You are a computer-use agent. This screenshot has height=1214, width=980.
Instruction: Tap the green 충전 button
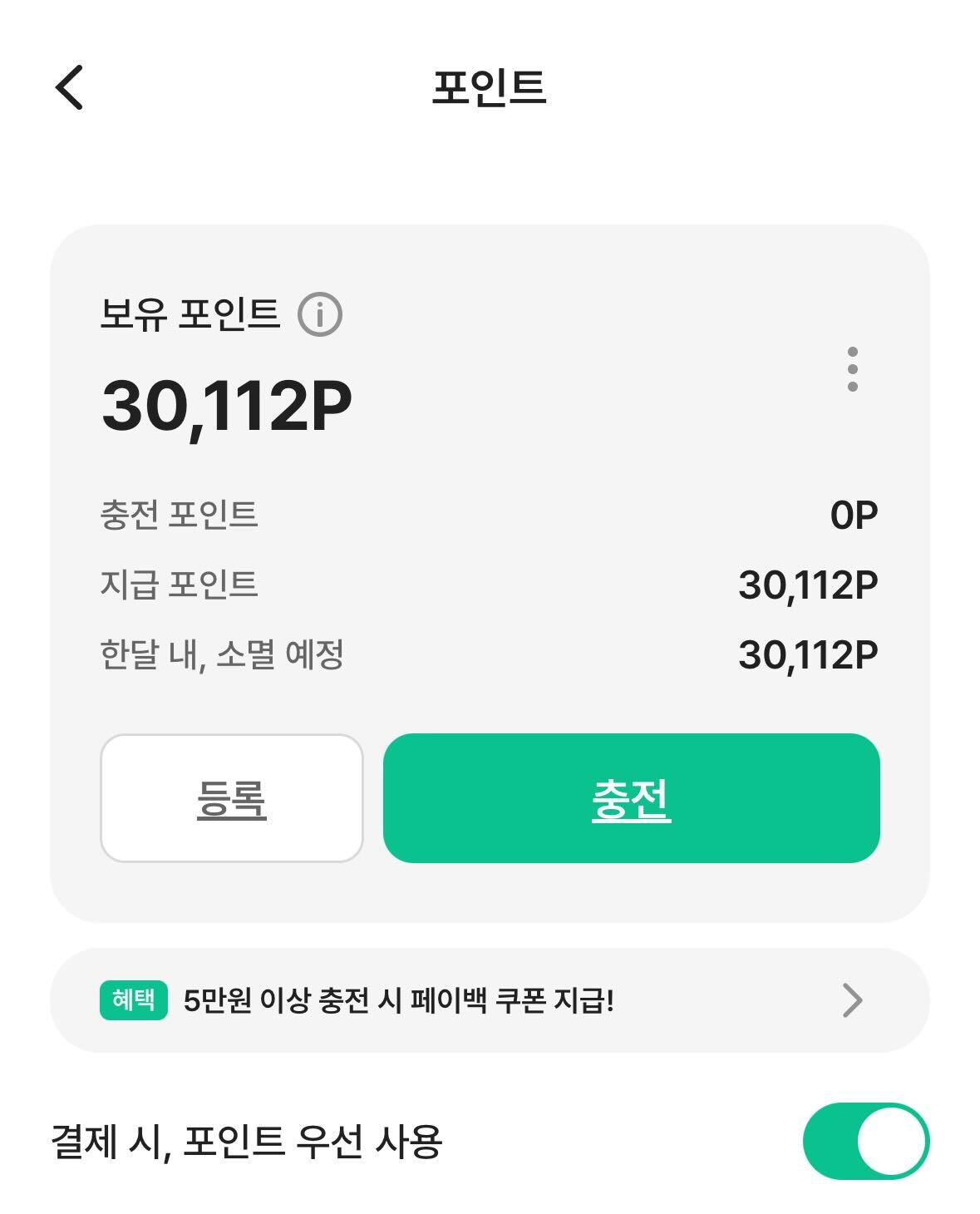point(631,798)
